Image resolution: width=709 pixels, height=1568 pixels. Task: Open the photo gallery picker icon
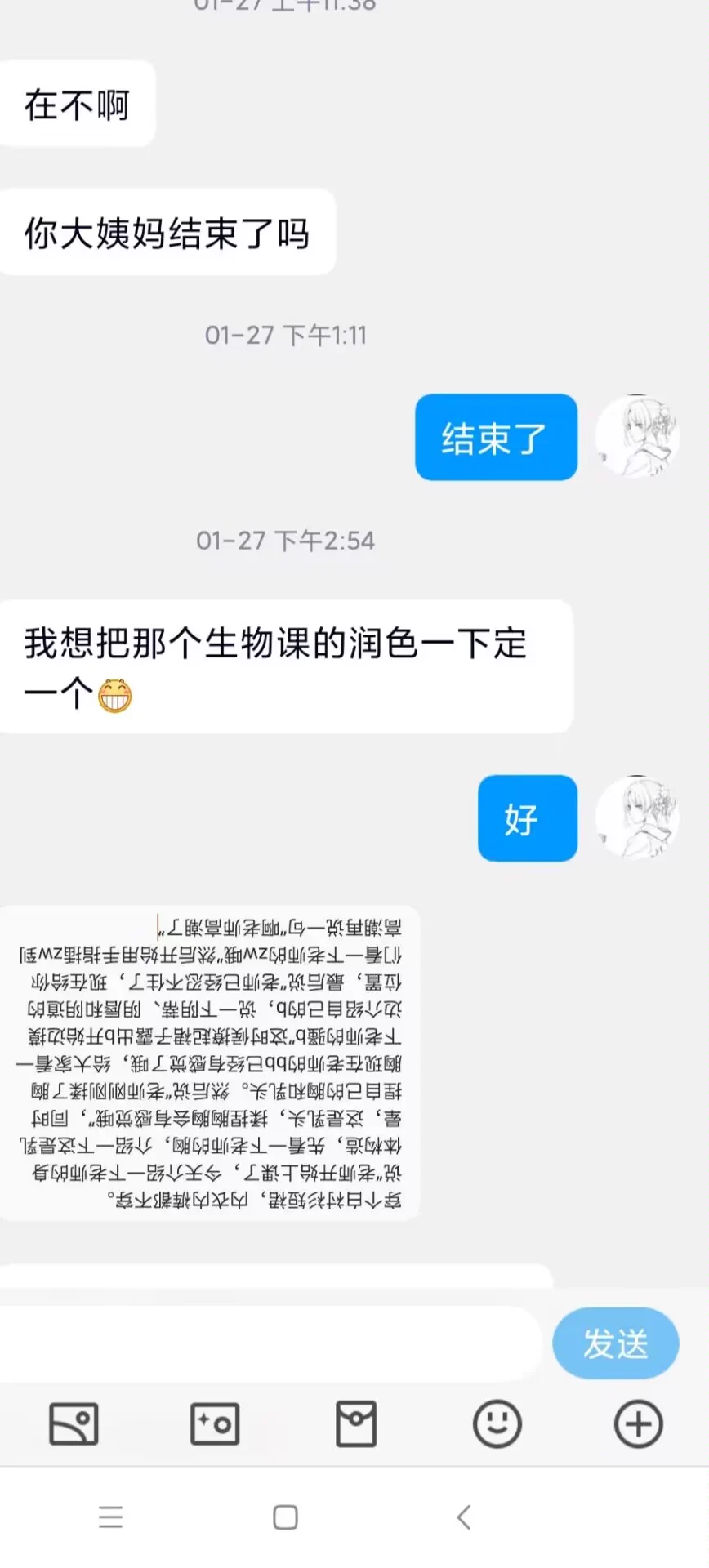(74, 1423)
